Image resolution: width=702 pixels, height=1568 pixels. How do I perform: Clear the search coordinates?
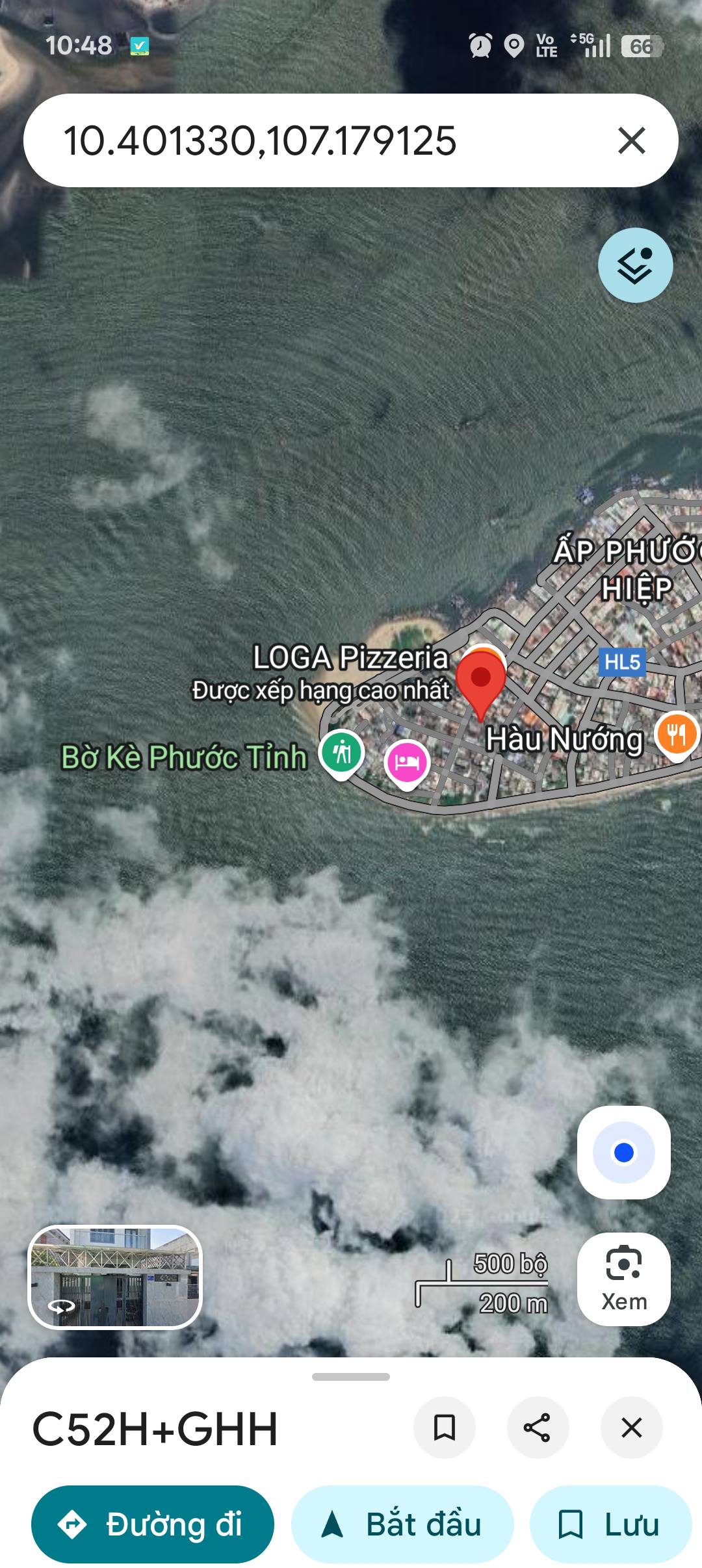[631, 140]
